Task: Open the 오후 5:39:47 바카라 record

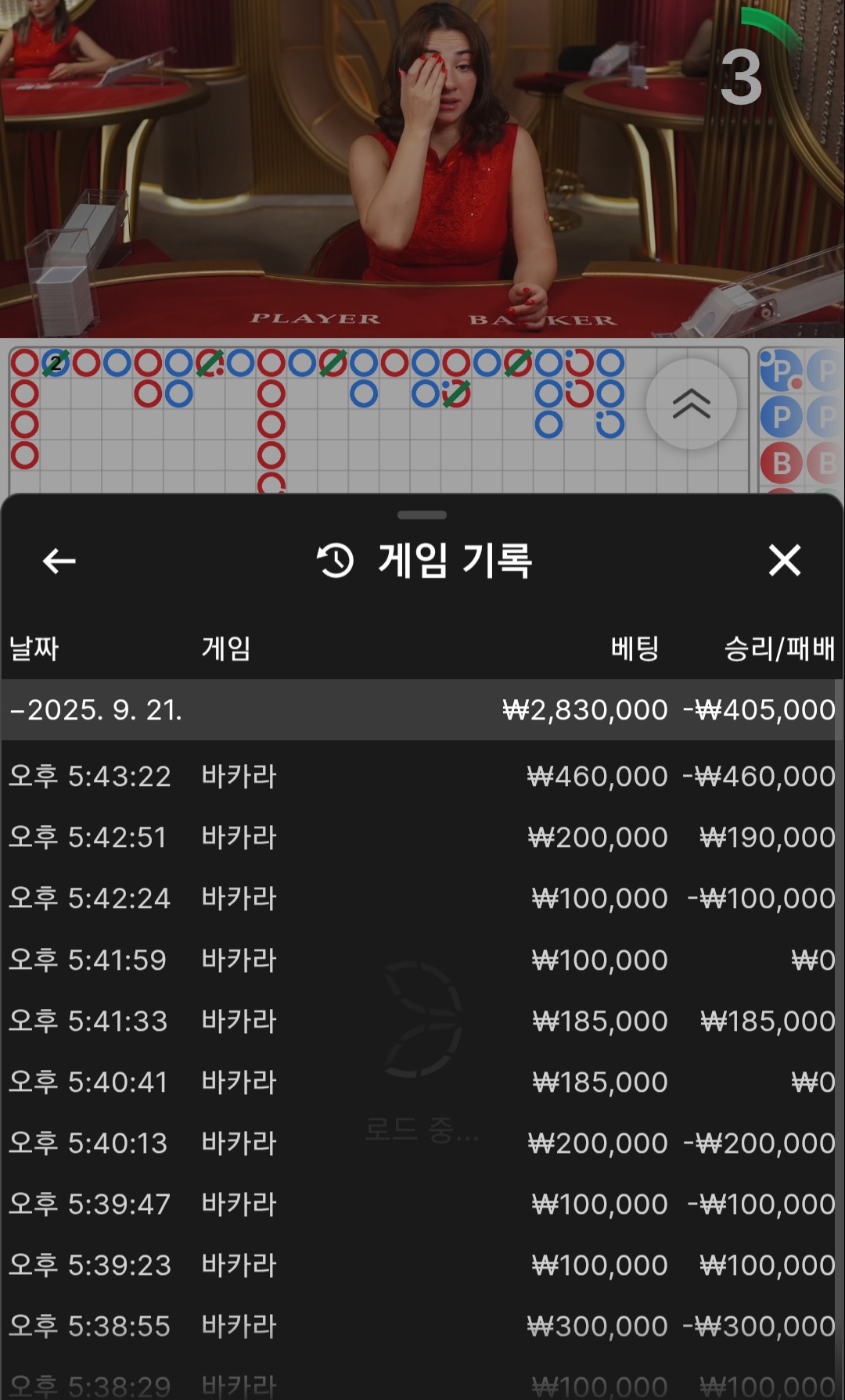Action: [421, 1204]
